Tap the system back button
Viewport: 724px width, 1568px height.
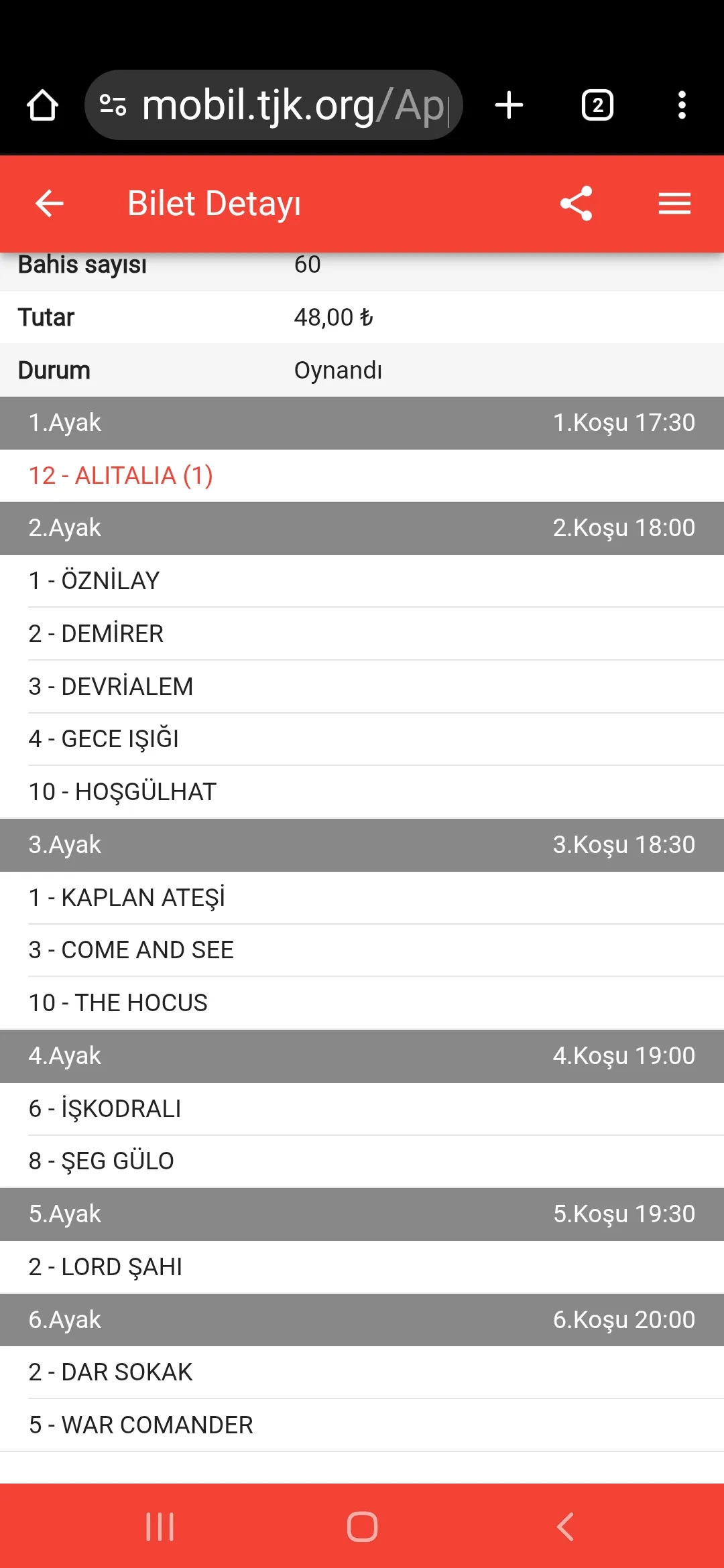point(565,1527)
